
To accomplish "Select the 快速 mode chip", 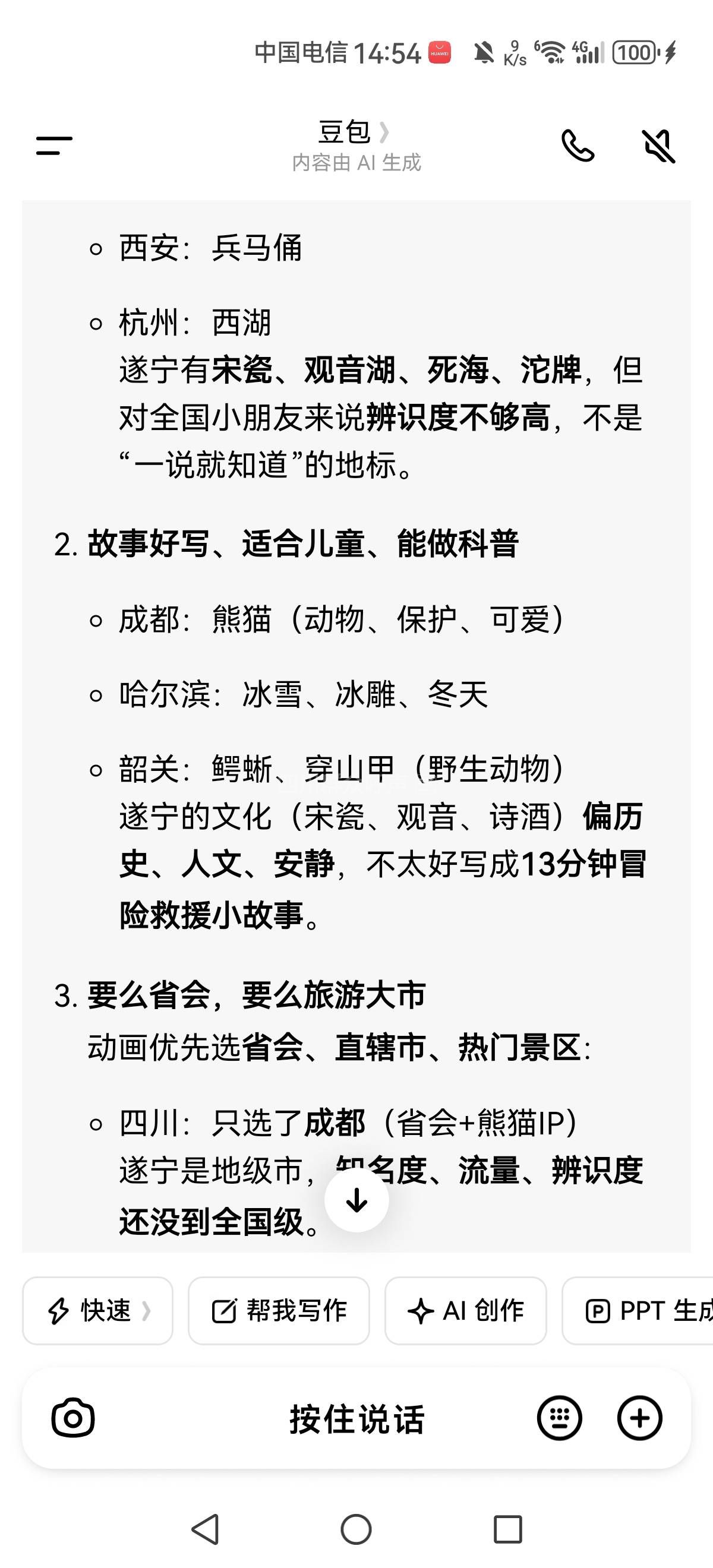I will 98,1310.
